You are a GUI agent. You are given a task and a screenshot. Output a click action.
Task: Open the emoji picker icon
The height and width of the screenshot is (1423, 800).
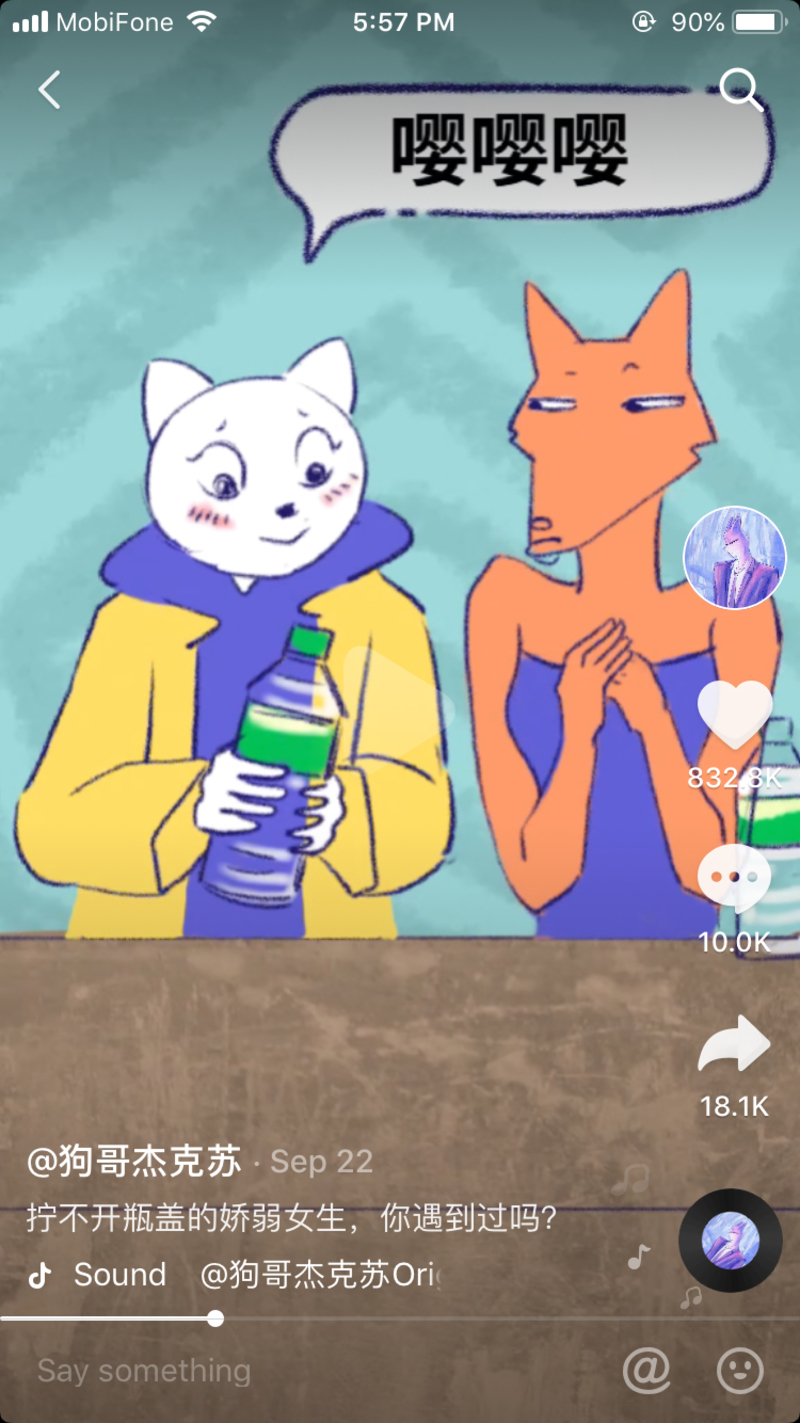tap(740, 1370)
